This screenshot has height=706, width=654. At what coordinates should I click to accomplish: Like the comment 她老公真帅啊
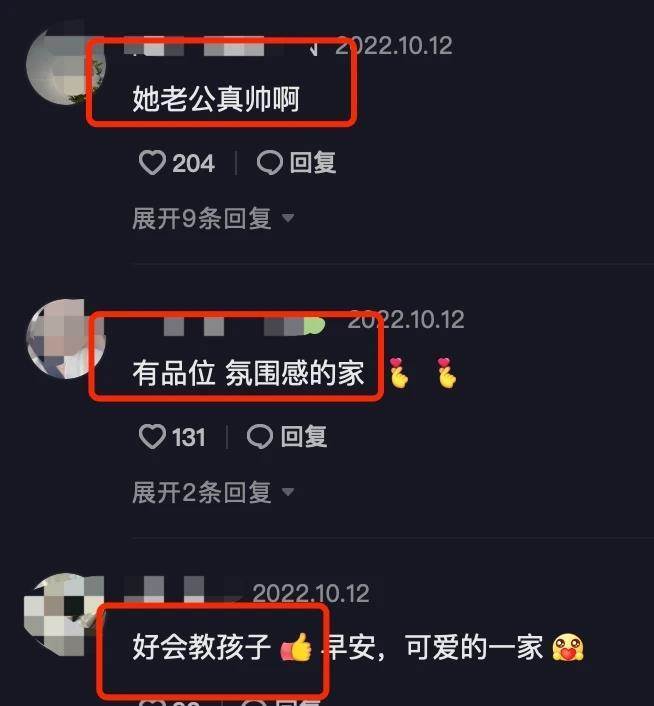[x=152, y=163]
